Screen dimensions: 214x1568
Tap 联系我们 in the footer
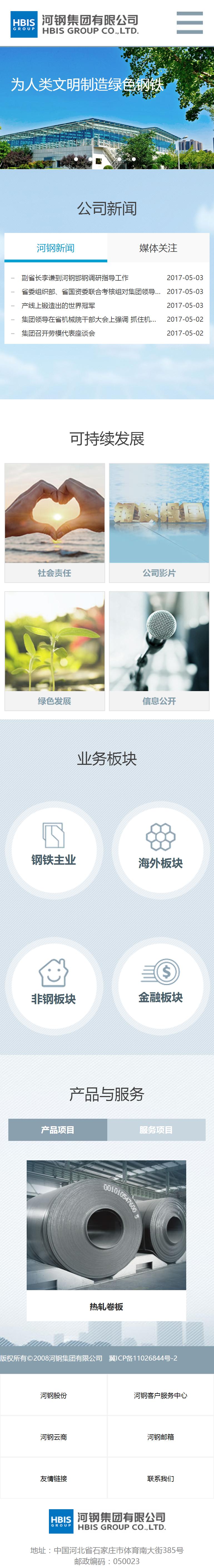pos(160,1478)
